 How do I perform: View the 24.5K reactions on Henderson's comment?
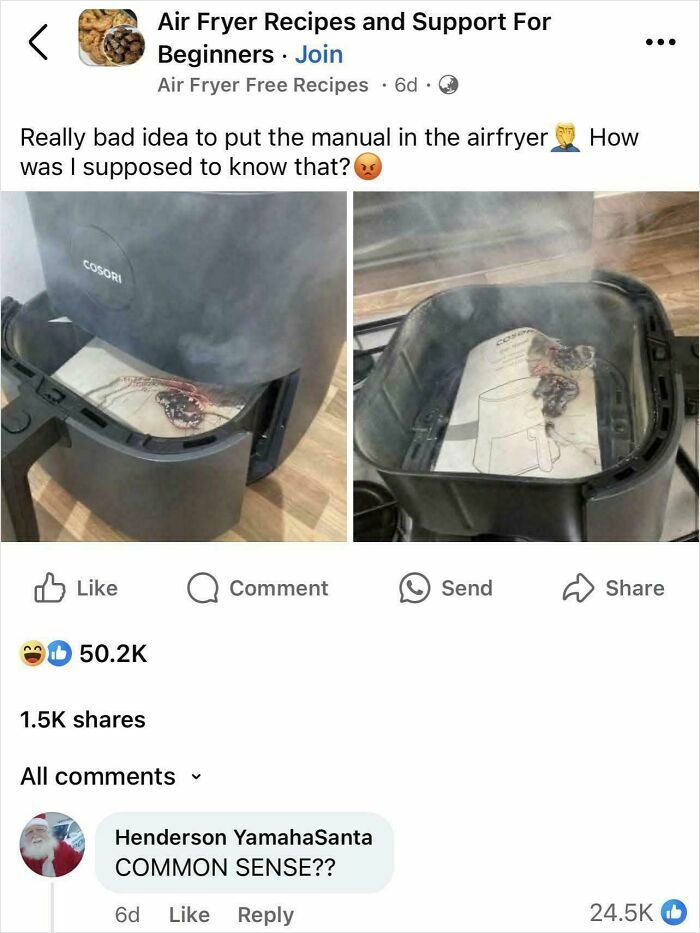(x=637, y=912)
